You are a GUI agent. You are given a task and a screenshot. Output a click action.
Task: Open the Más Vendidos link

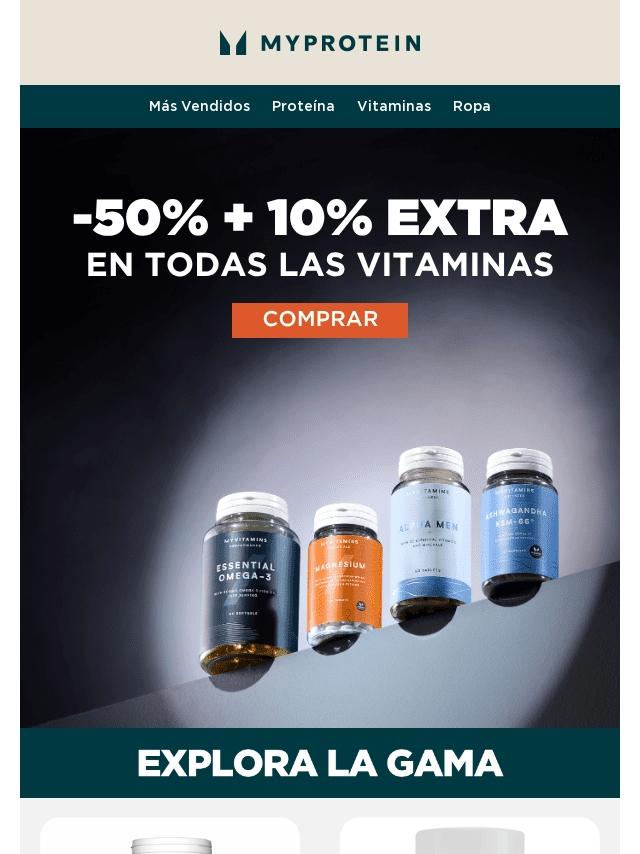click(199, 106)
